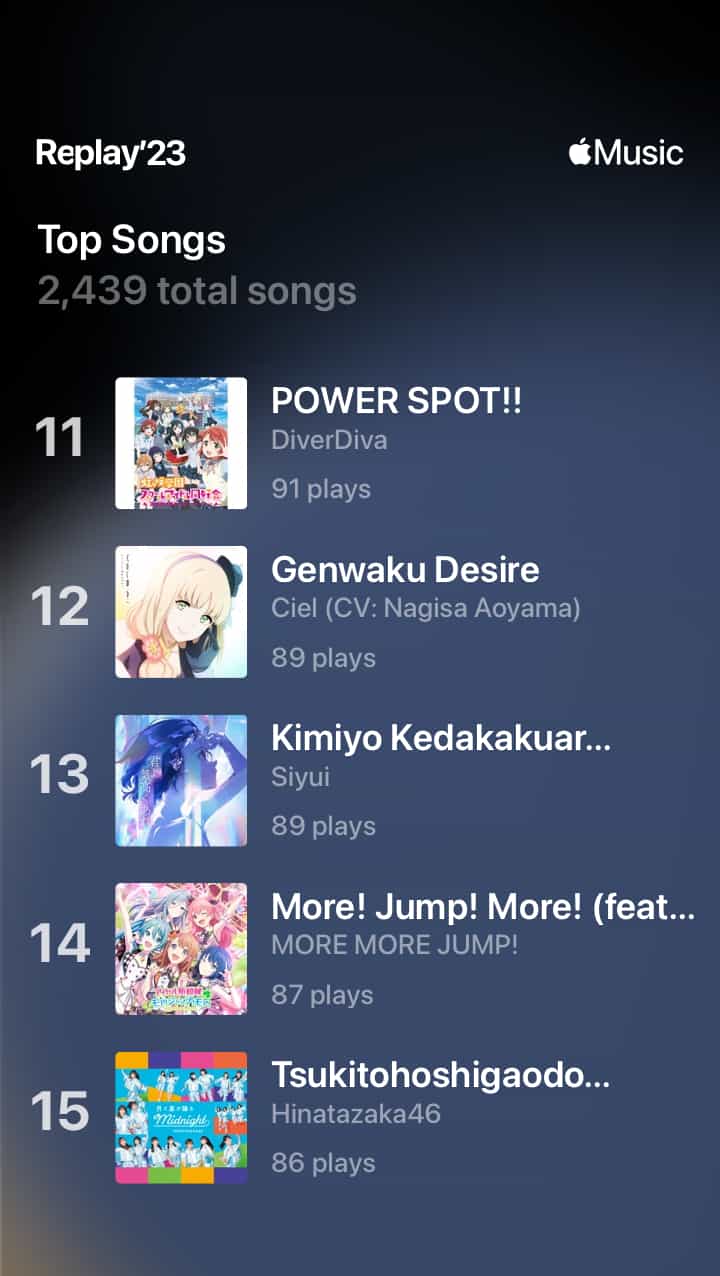Tap the Genwaku Desire album artwork
720x1276 pixels.
click(181, 611)
